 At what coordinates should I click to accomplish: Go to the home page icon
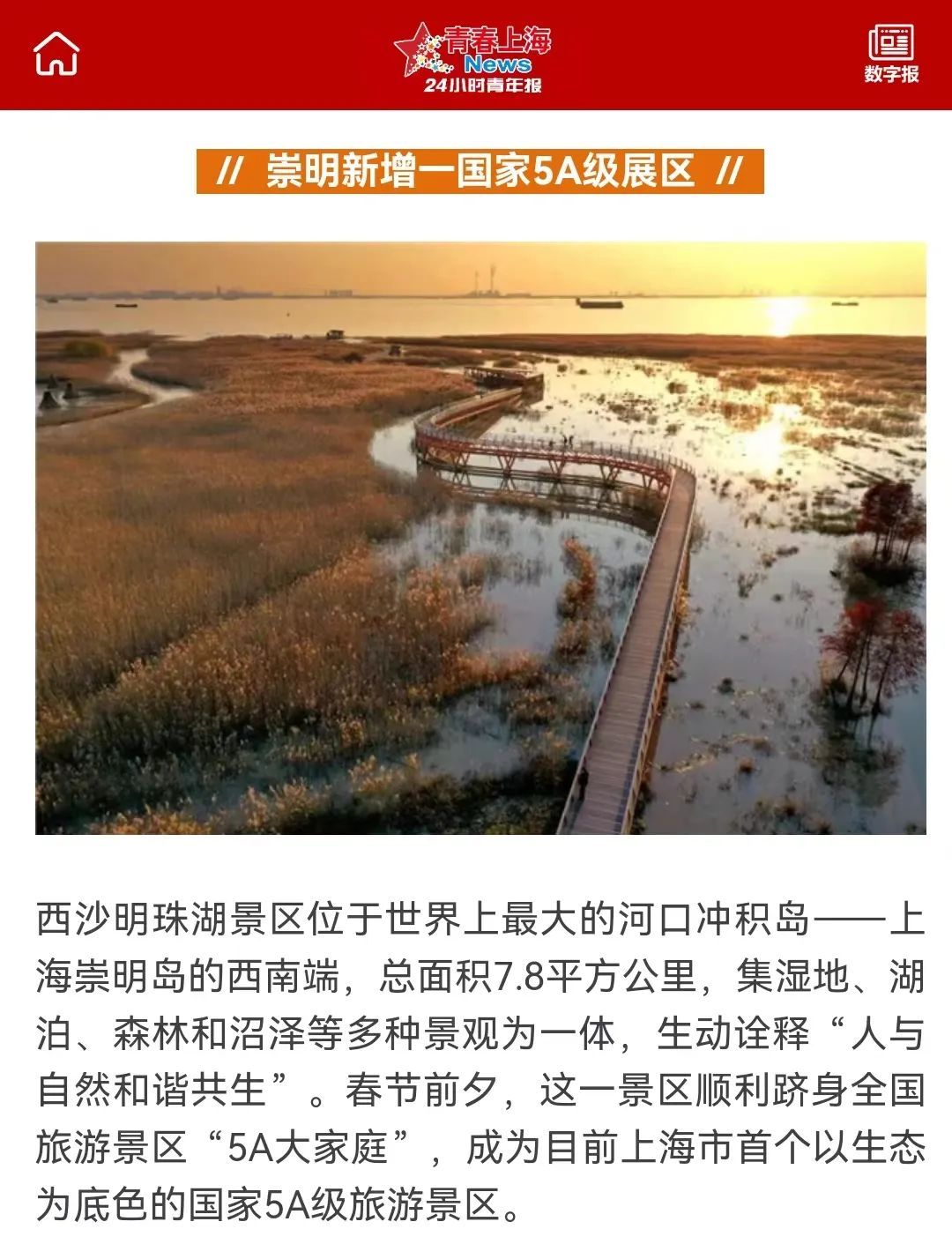point(56,54)
